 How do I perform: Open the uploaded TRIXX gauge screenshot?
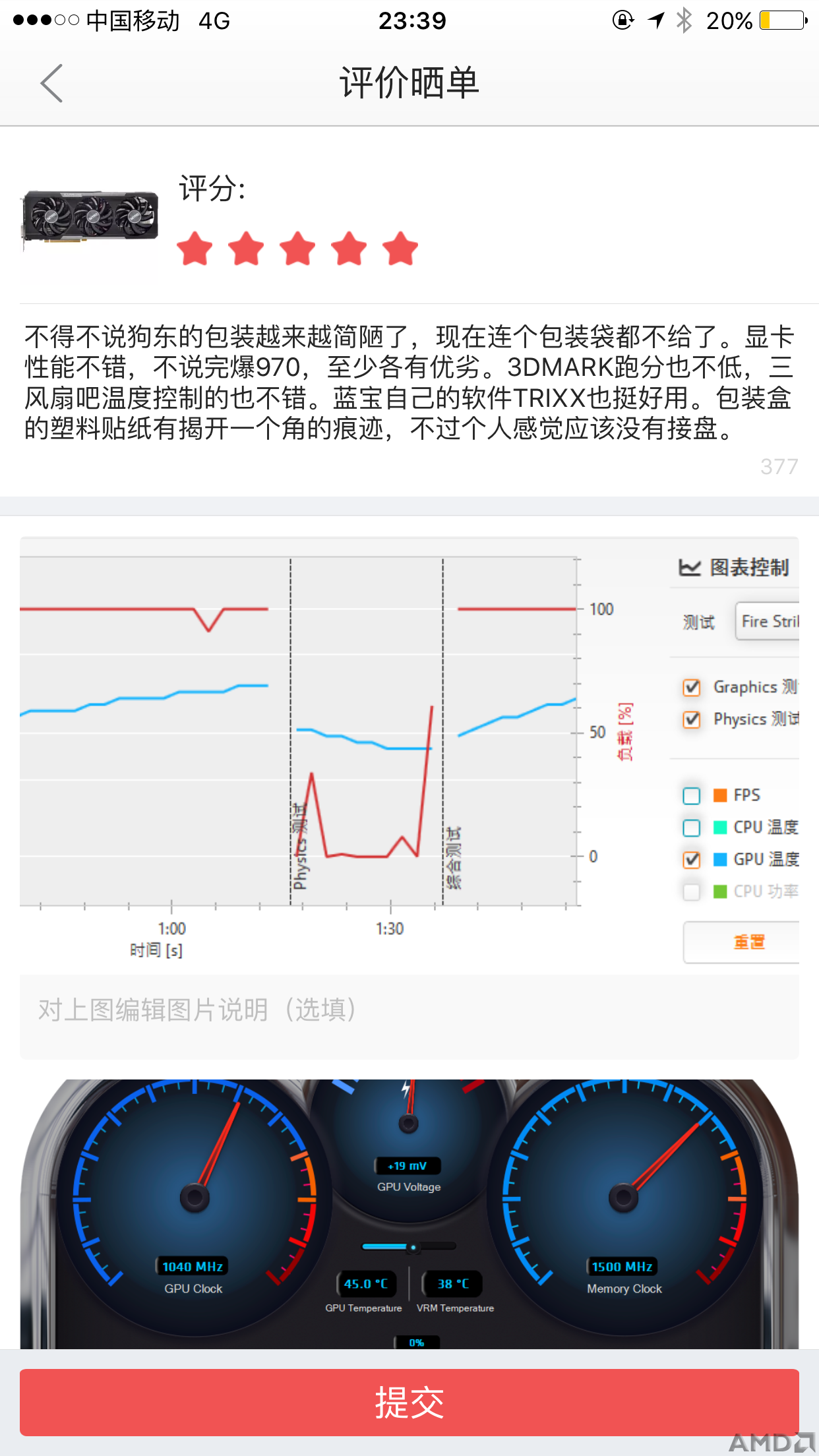[x=409, y=1213]
